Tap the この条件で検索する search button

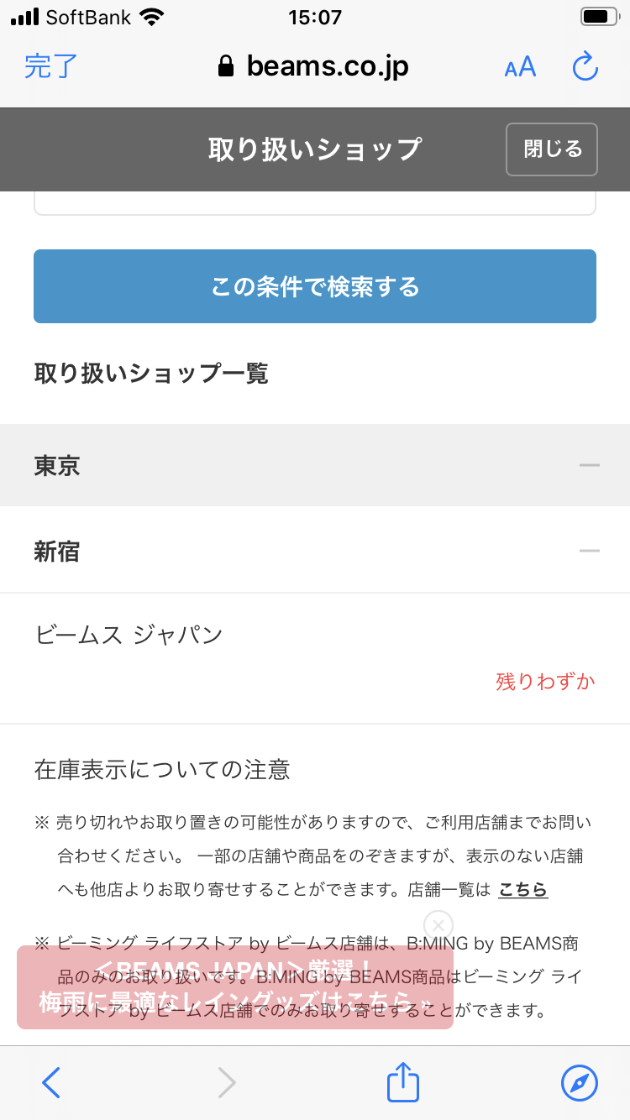(x=315, y=286)
